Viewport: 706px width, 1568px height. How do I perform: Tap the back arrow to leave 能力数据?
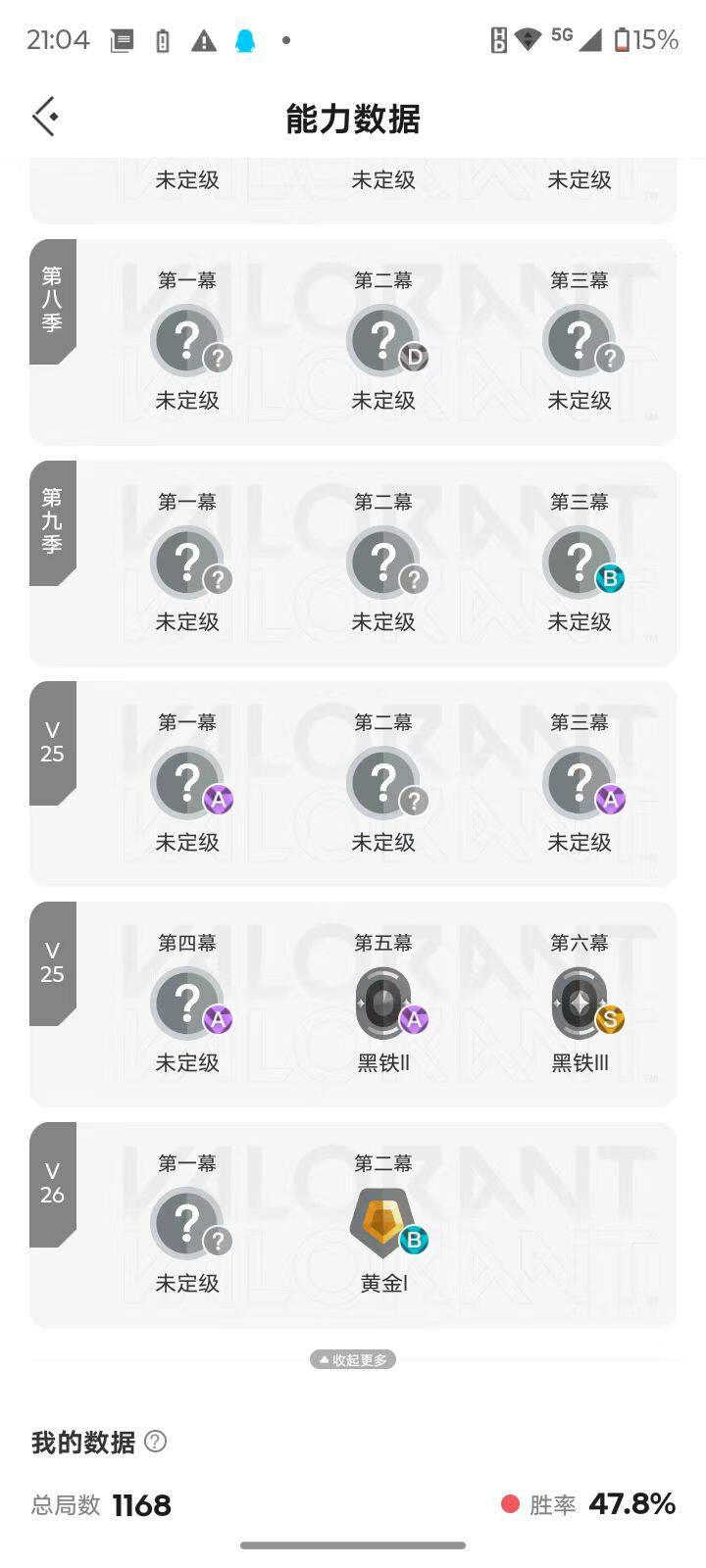point(43,115)
